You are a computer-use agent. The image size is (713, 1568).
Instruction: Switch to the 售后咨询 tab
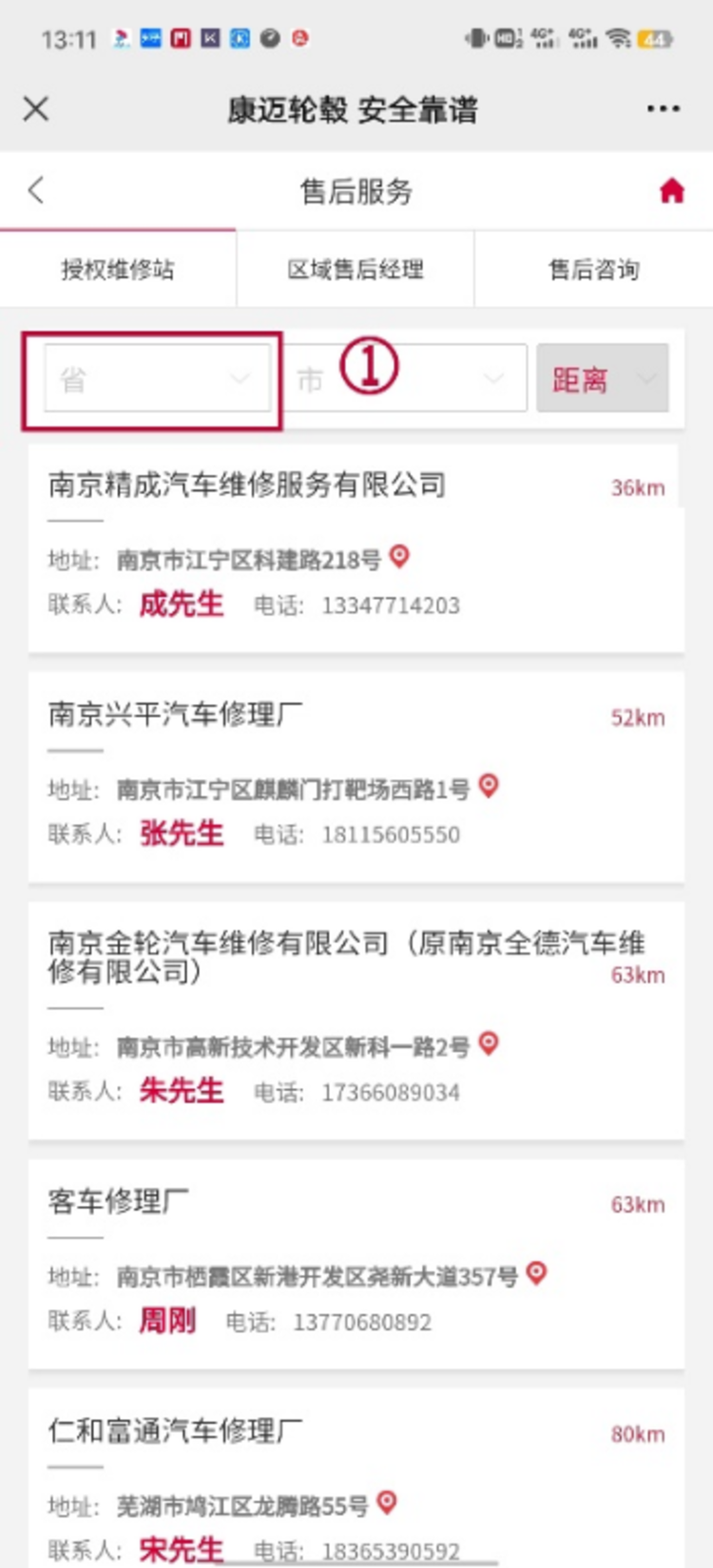point(594,269)
